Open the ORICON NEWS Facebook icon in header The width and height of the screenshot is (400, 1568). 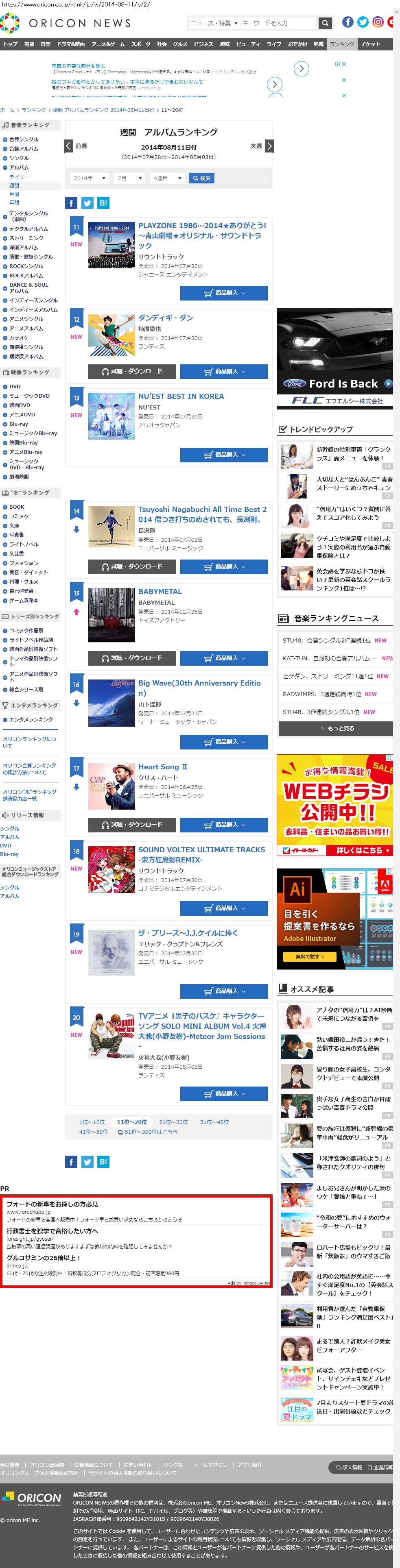pyautogui.click(x=348, y=22)
